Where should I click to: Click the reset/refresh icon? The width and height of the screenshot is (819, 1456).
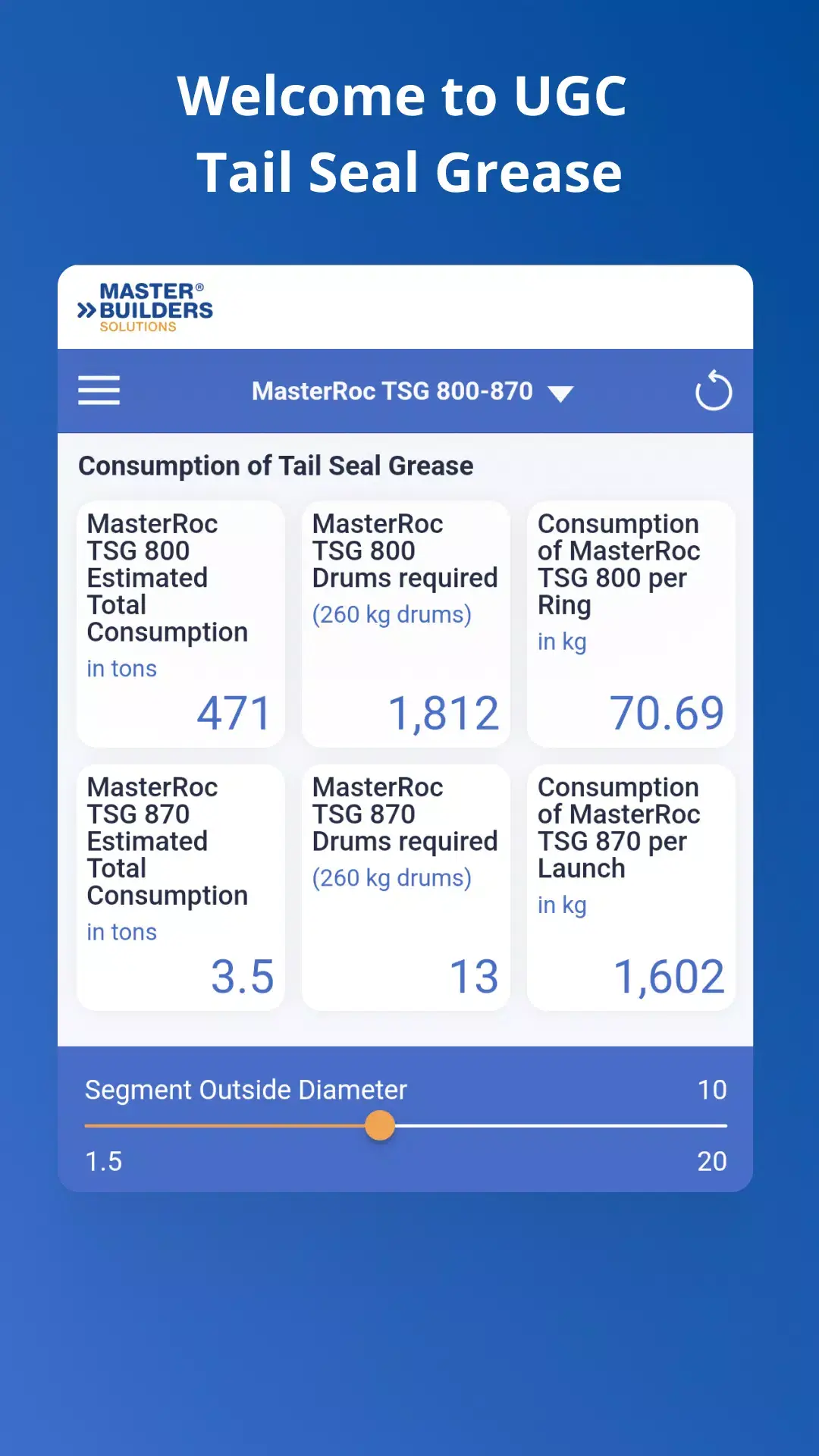(x=714, y=390)
